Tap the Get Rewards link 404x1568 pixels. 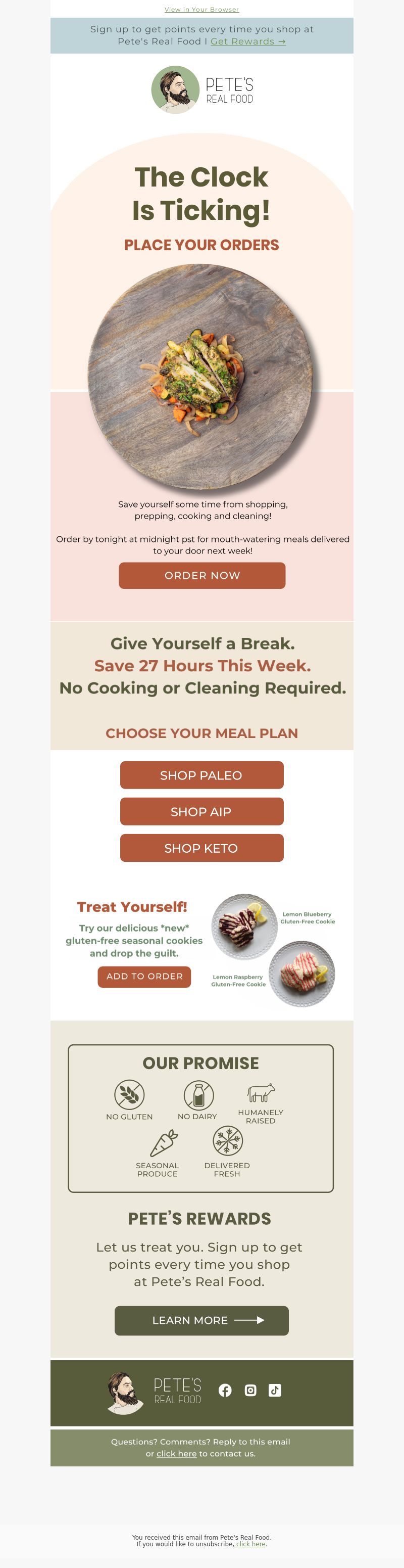pyautogui.click(x=247, y=41)
